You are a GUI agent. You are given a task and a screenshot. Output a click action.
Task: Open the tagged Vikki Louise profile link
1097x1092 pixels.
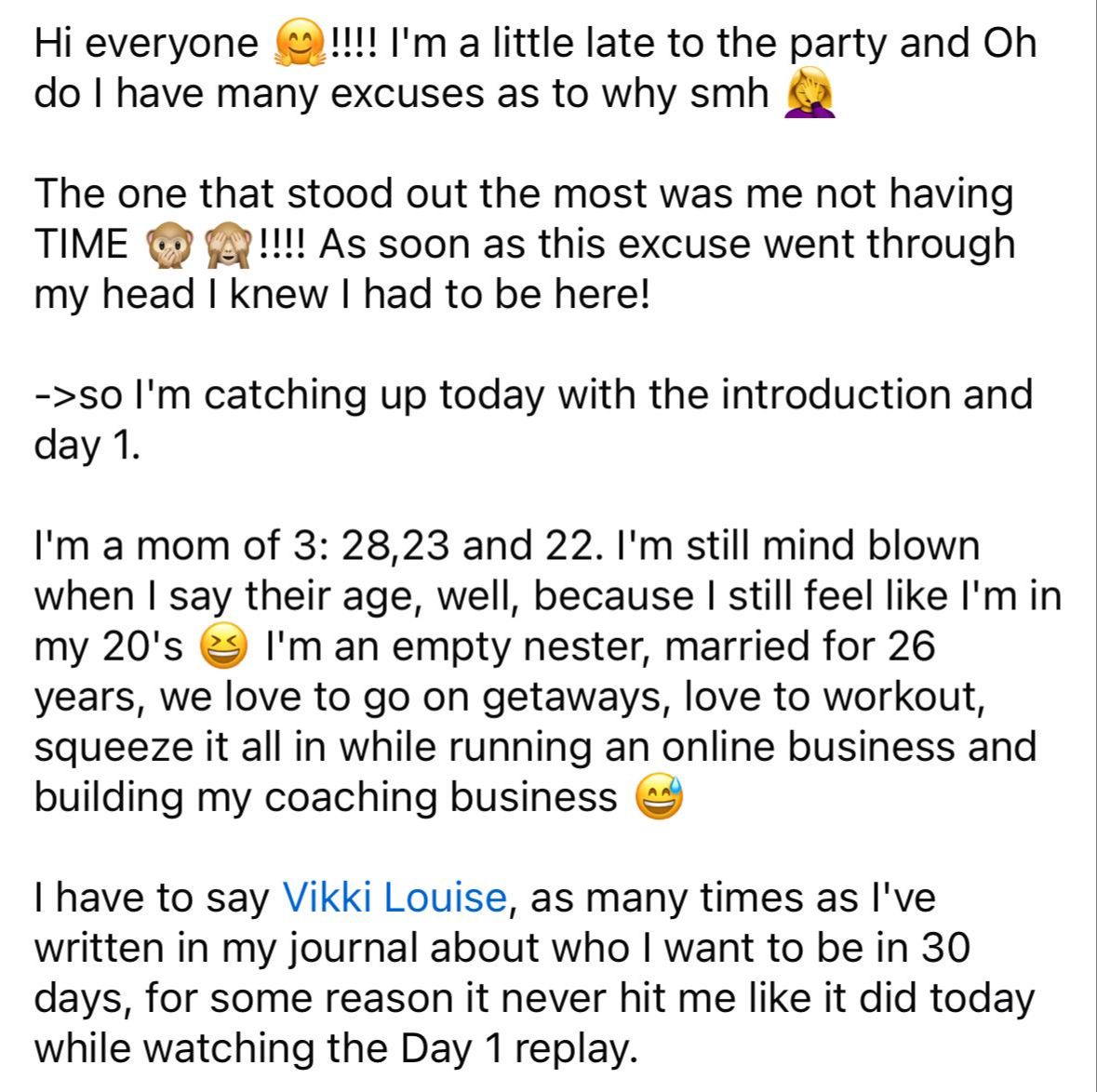394,899
